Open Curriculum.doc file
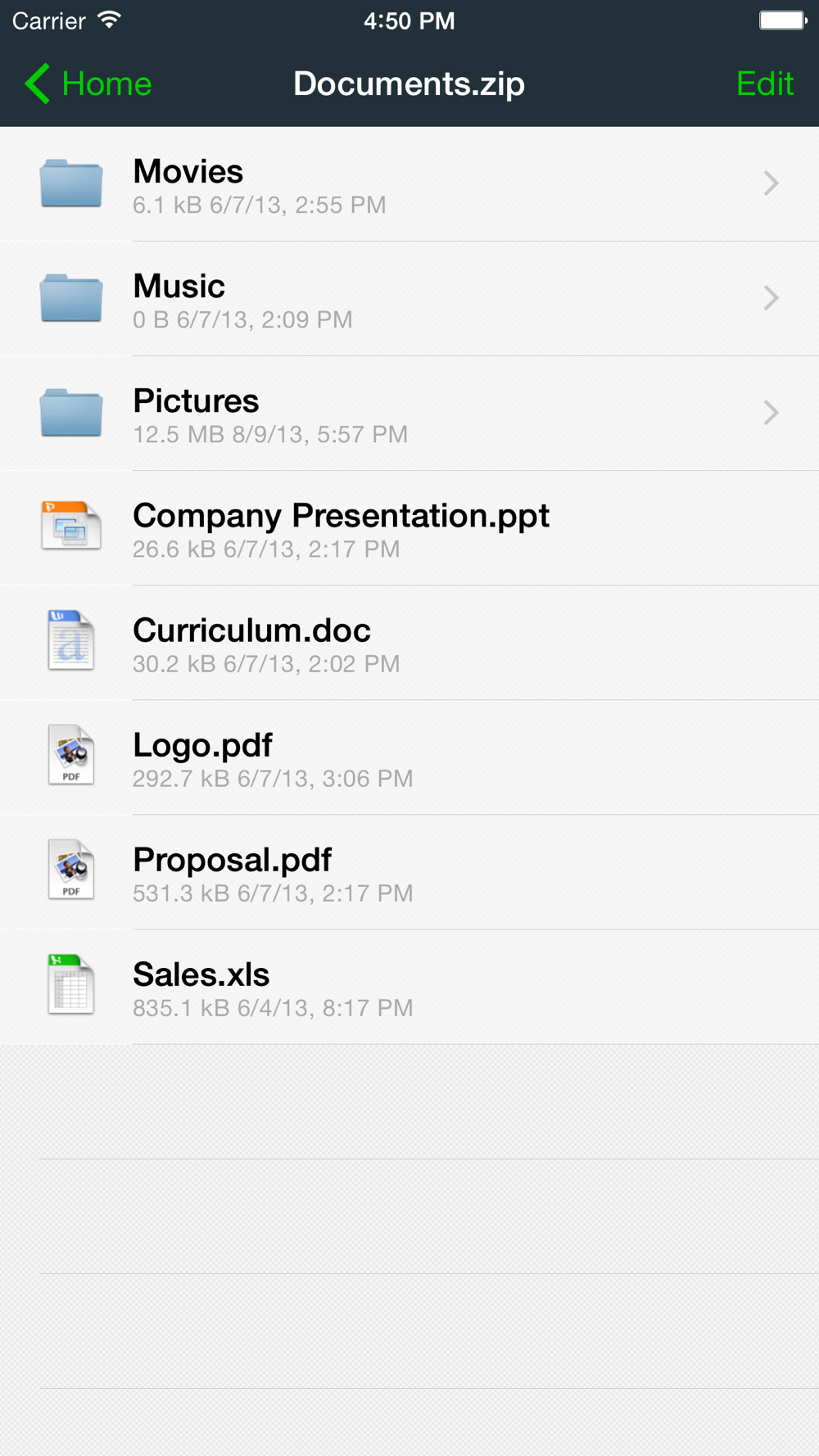The height and width of the screenshot is (1456, 819). (409, 643)
